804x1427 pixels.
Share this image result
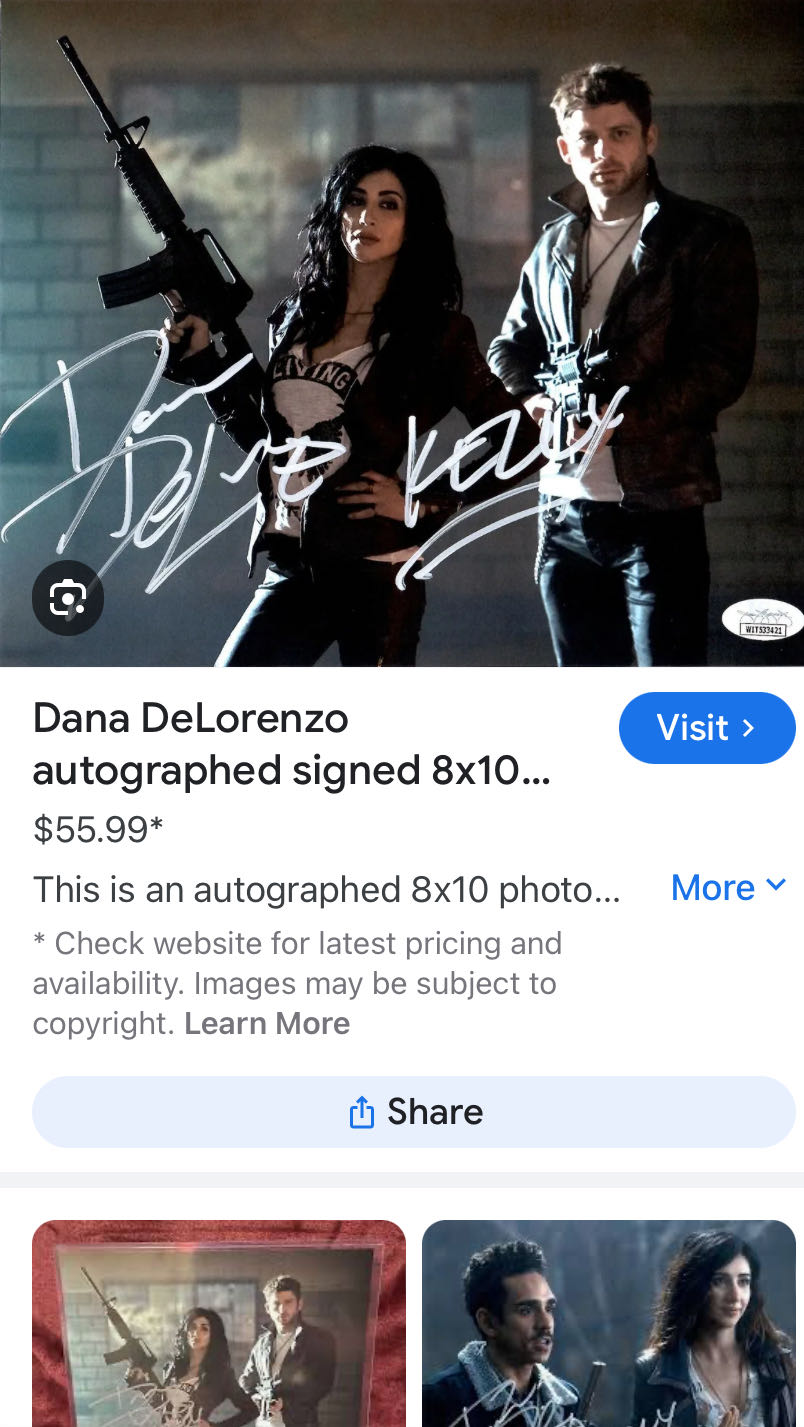pyautogui.click(x=414, y=1112)
